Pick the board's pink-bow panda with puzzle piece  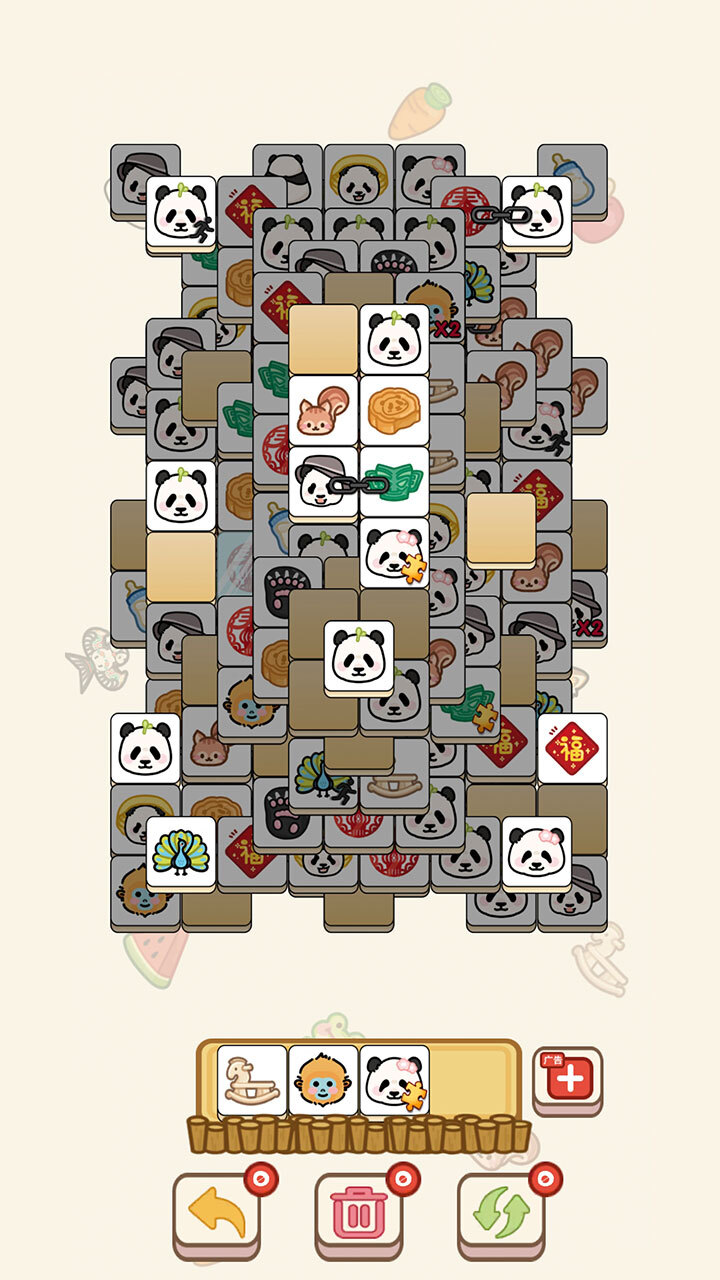[x=394, y=552]
